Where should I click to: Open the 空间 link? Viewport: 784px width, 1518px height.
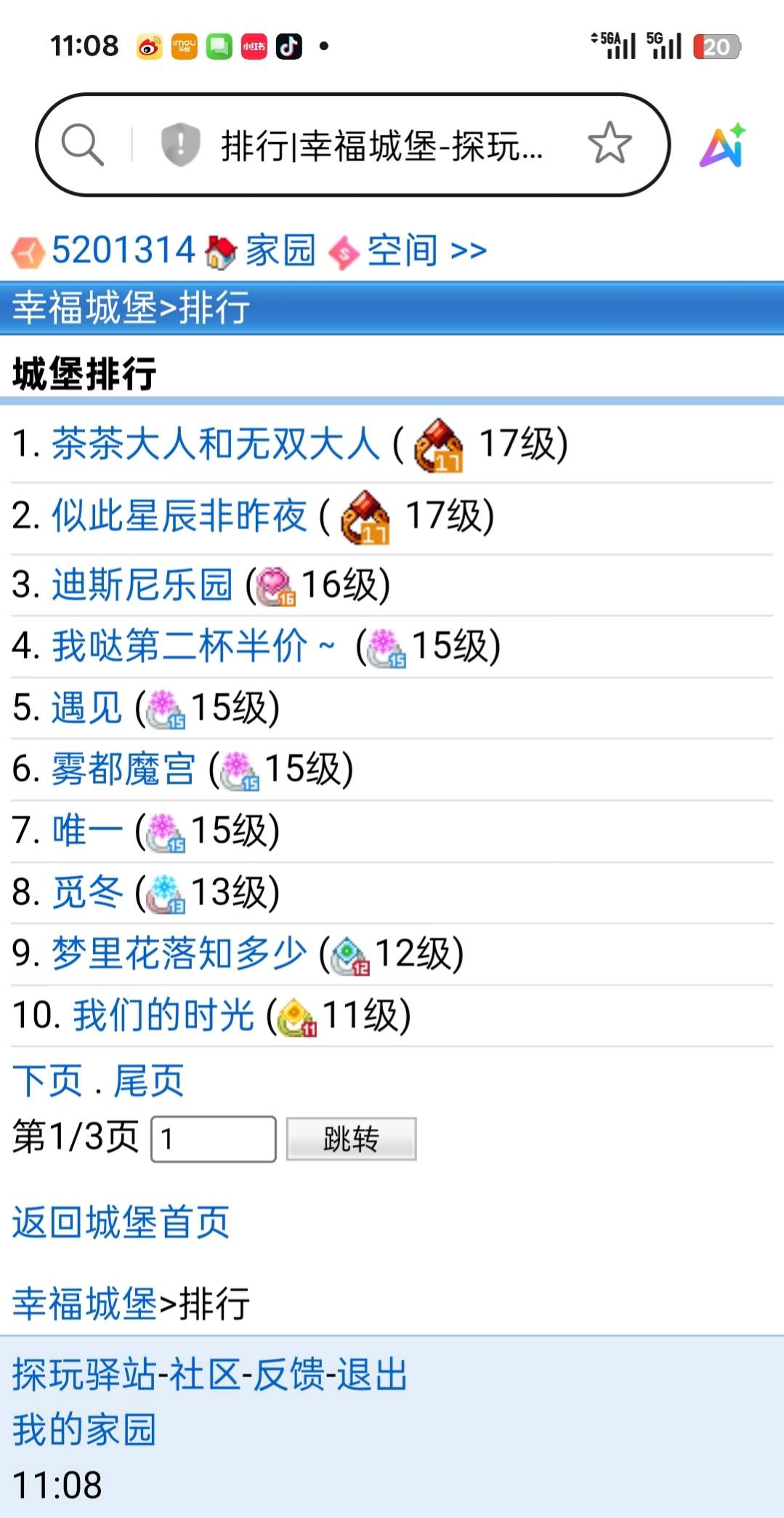tap(402, 251)
